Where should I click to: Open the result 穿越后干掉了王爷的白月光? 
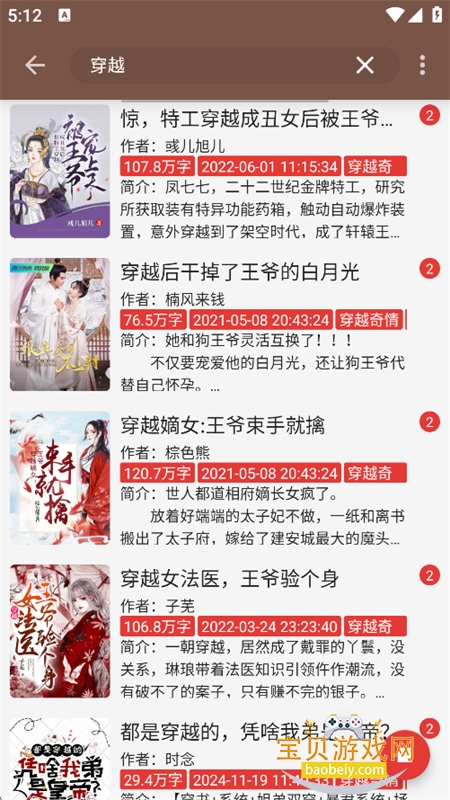coord(225,324)
